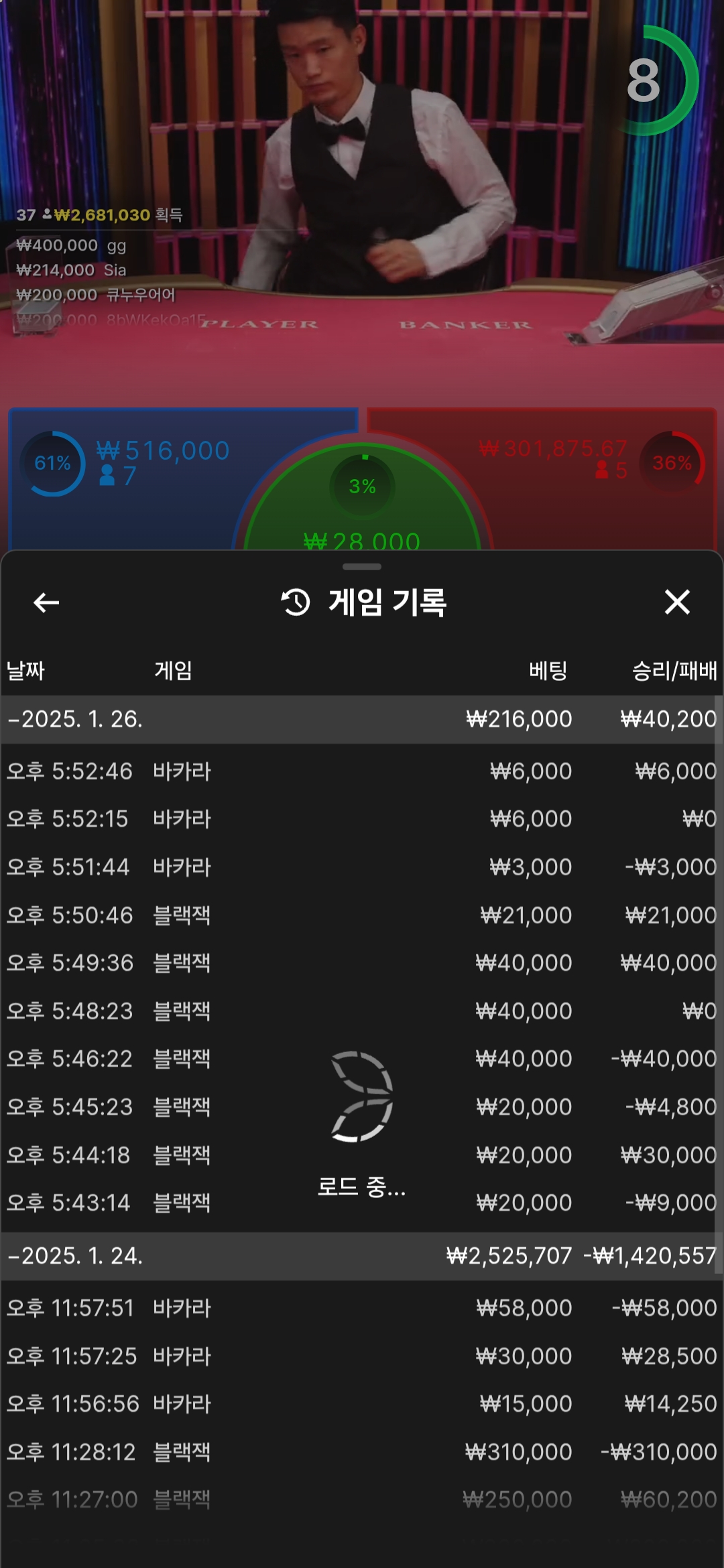Select the 오후 11:56:56 바카라 entry
The width and height of the screenshot is (724, 1568).
pyautogui.click(x=361, y=1404)
